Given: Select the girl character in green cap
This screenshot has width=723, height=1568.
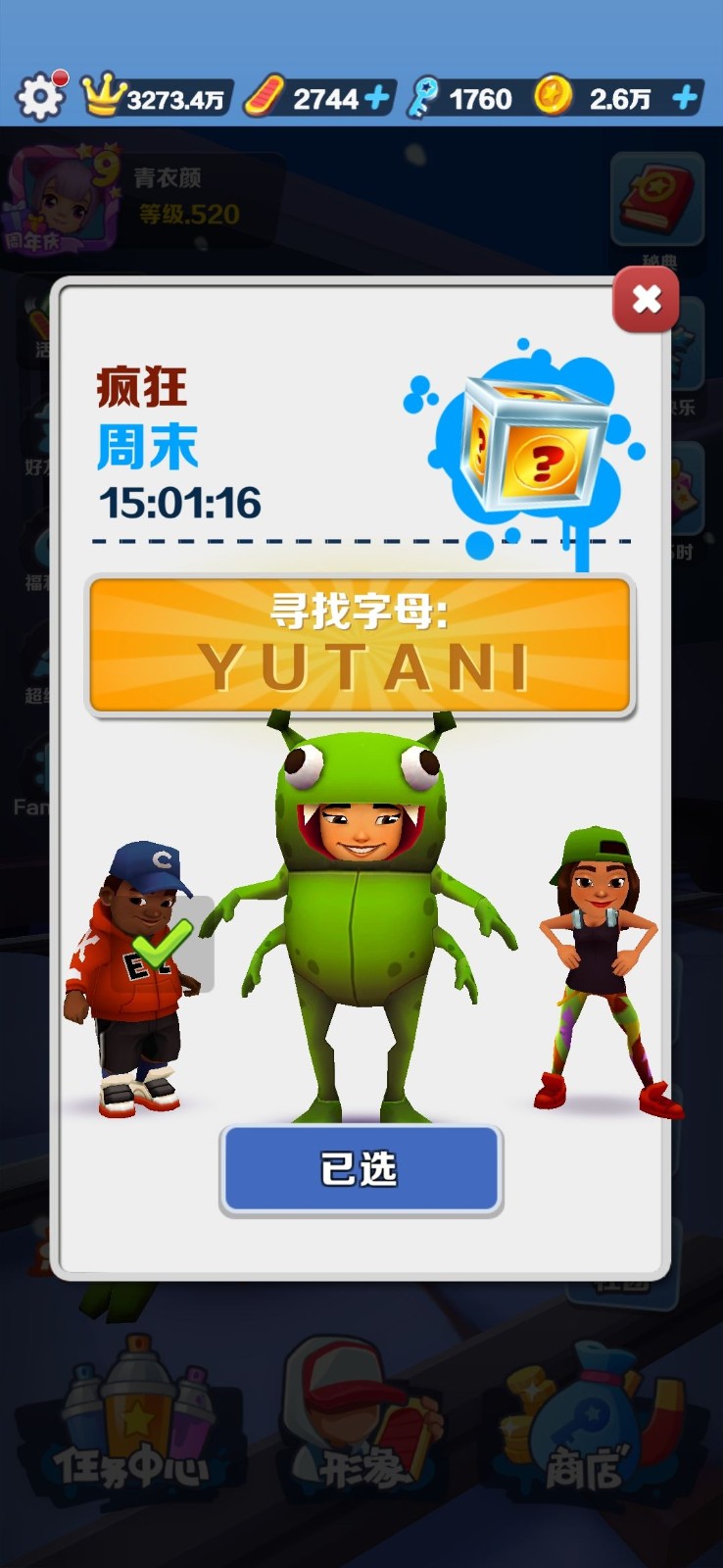Looking at the screenshot, I should [600, 970].
